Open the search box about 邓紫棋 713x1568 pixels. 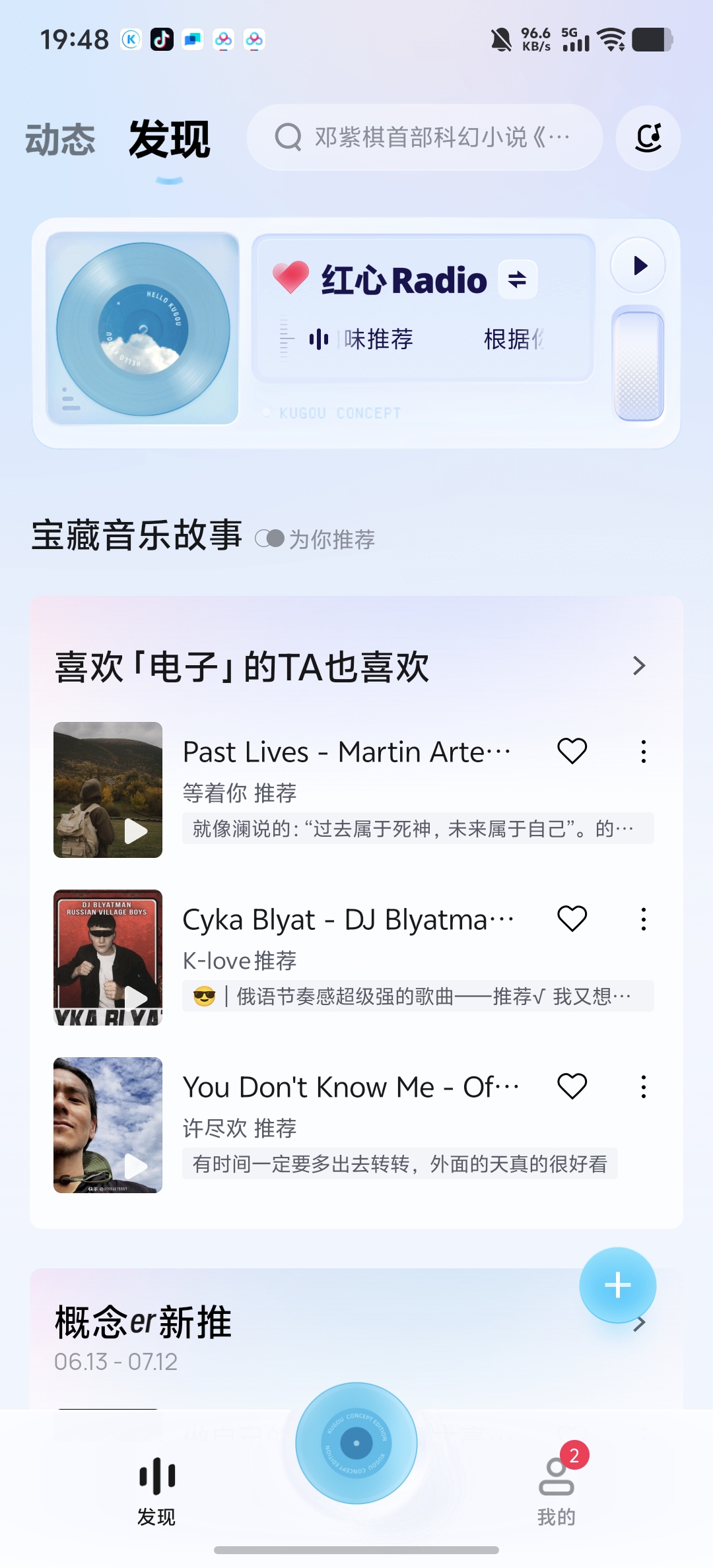coord(424,137)
